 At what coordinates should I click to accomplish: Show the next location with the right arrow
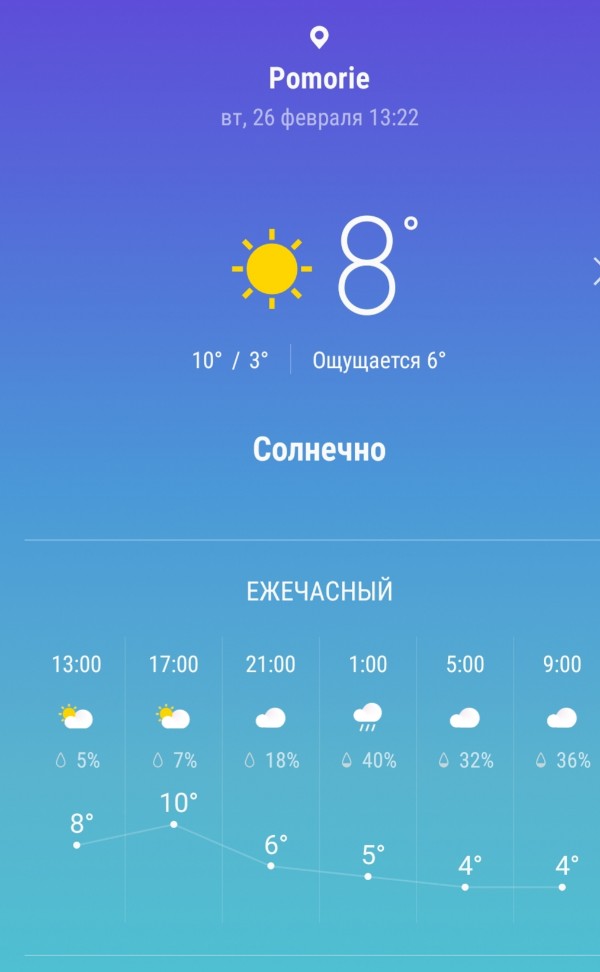coord(594,270)
